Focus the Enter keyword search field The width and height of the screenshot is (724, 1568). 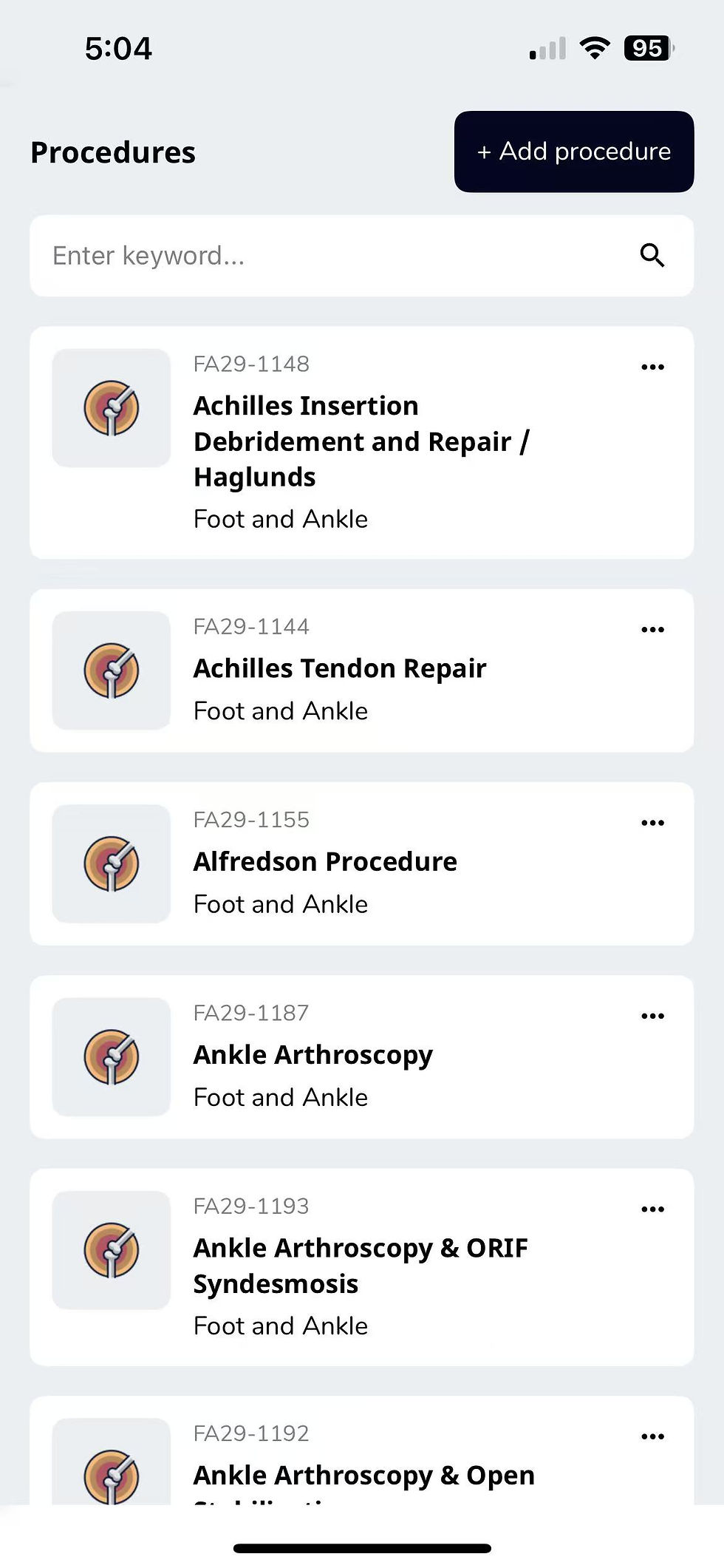click(x=332, y=256)
